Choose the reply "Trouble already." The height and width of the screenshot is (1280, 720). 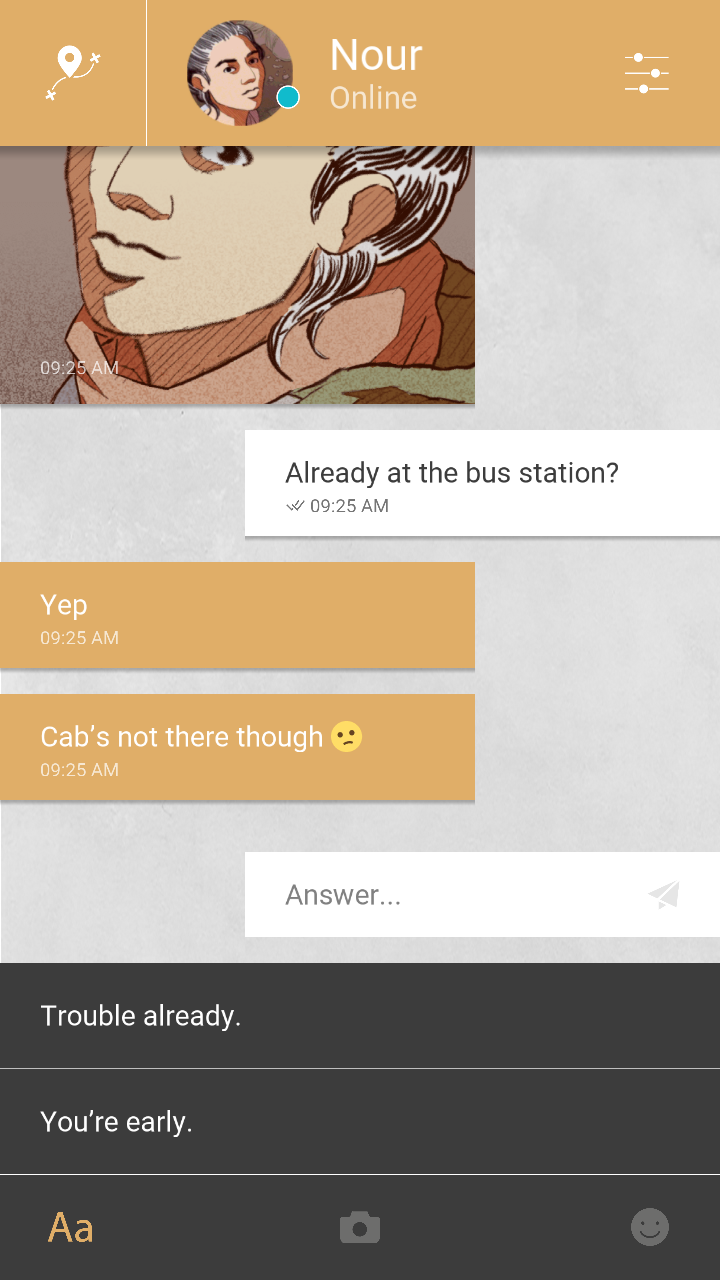[x=360, y=1016]
